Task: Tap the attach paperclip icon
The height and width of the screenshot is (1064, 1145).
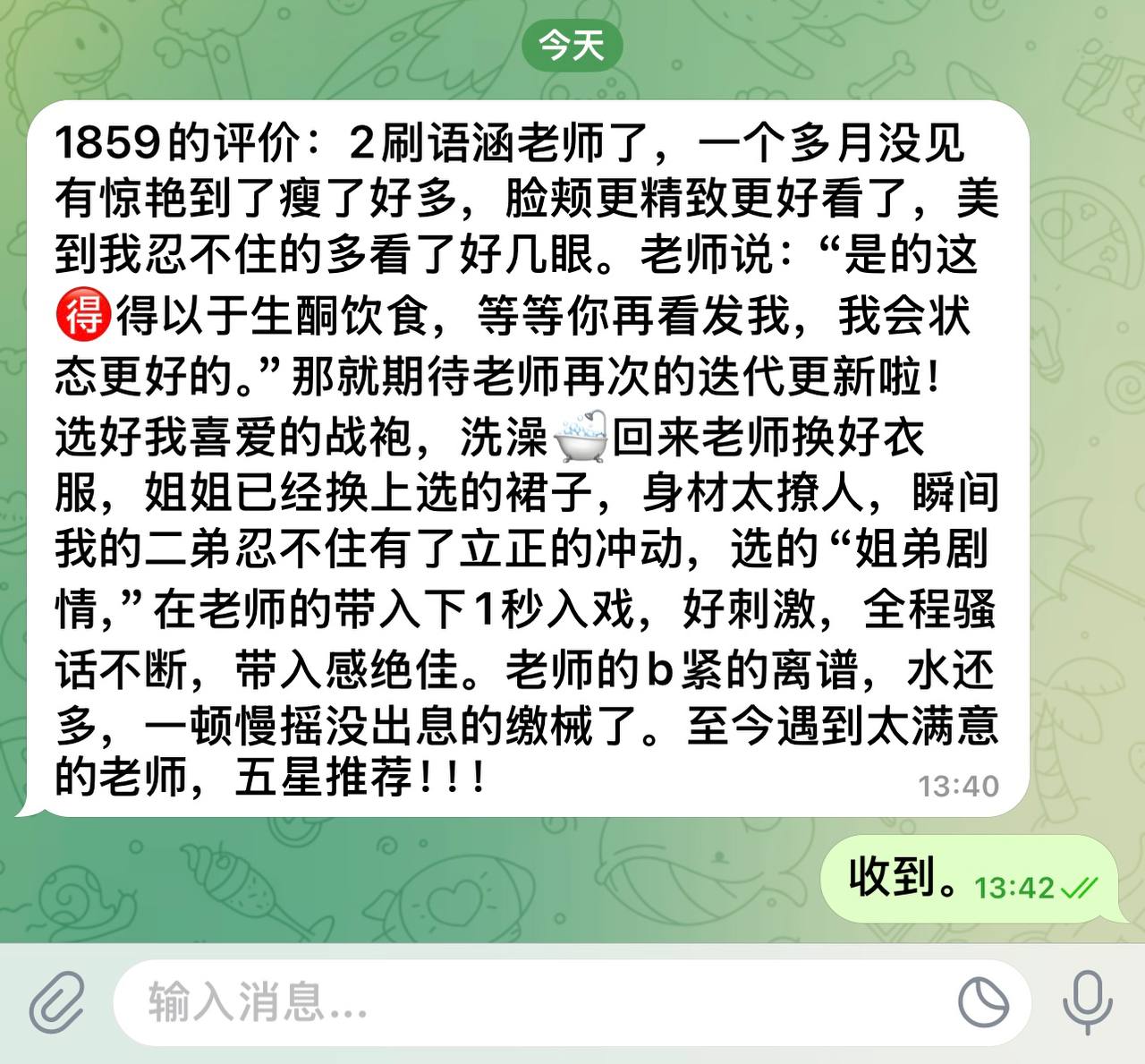Action: tap(56, 1002)
